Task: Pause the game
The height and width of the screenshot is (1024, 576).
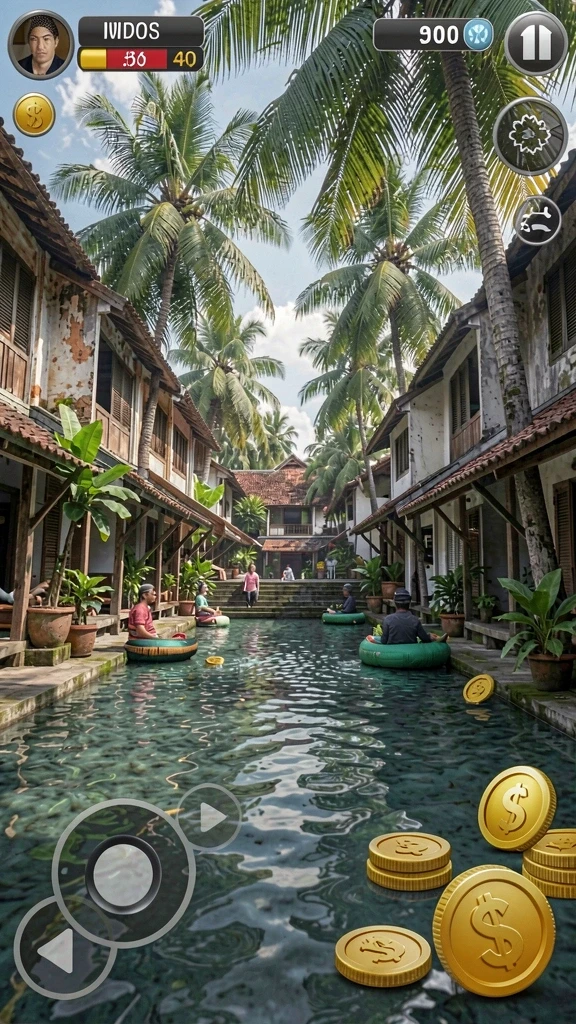Action: coord(536,43)
